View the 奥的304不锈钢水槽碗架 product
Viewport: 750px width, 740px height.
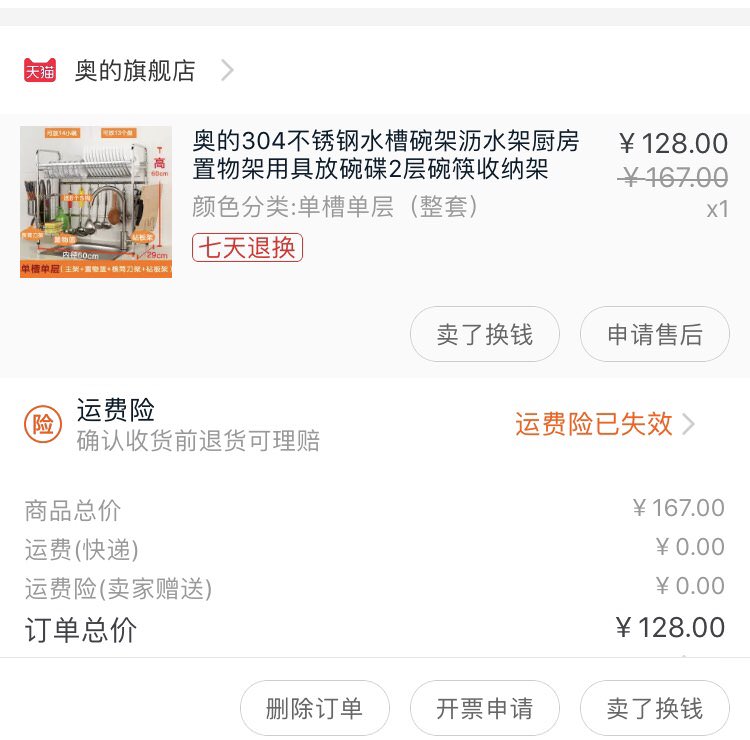[385, 155]
